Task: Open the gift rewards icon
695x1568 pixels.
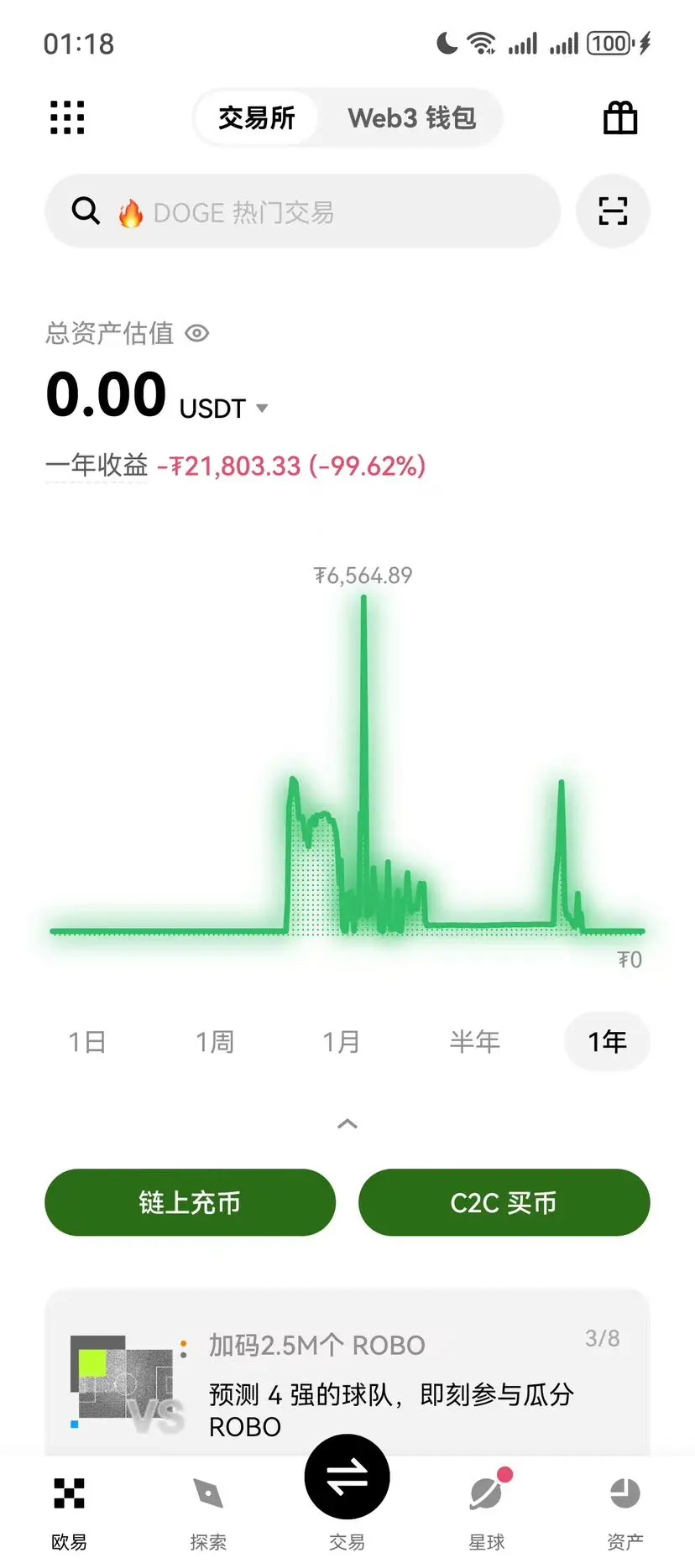Action: (620, 117)
